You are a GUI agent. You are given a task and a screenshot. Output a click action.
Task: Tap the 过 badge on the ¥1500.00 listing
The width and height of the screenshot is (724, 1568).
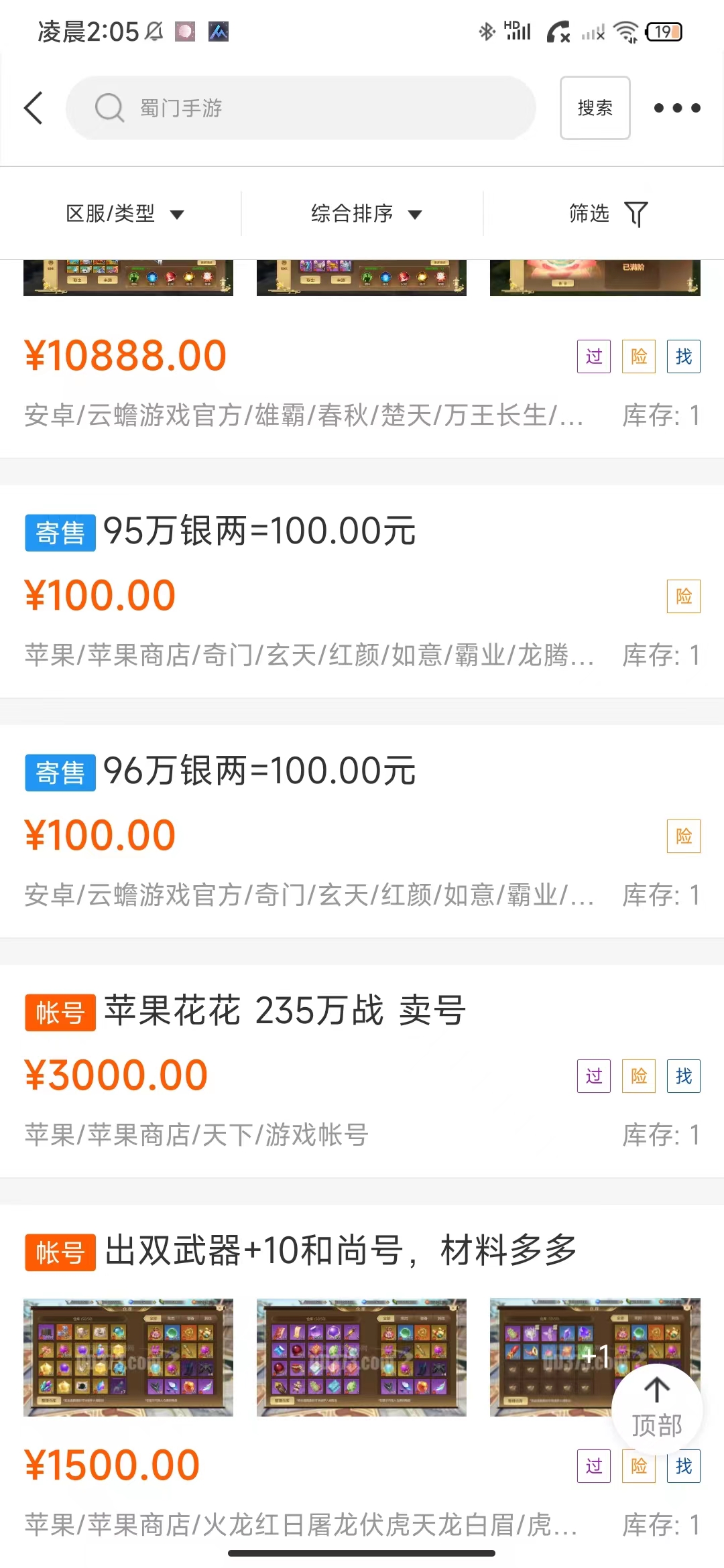593,1466
